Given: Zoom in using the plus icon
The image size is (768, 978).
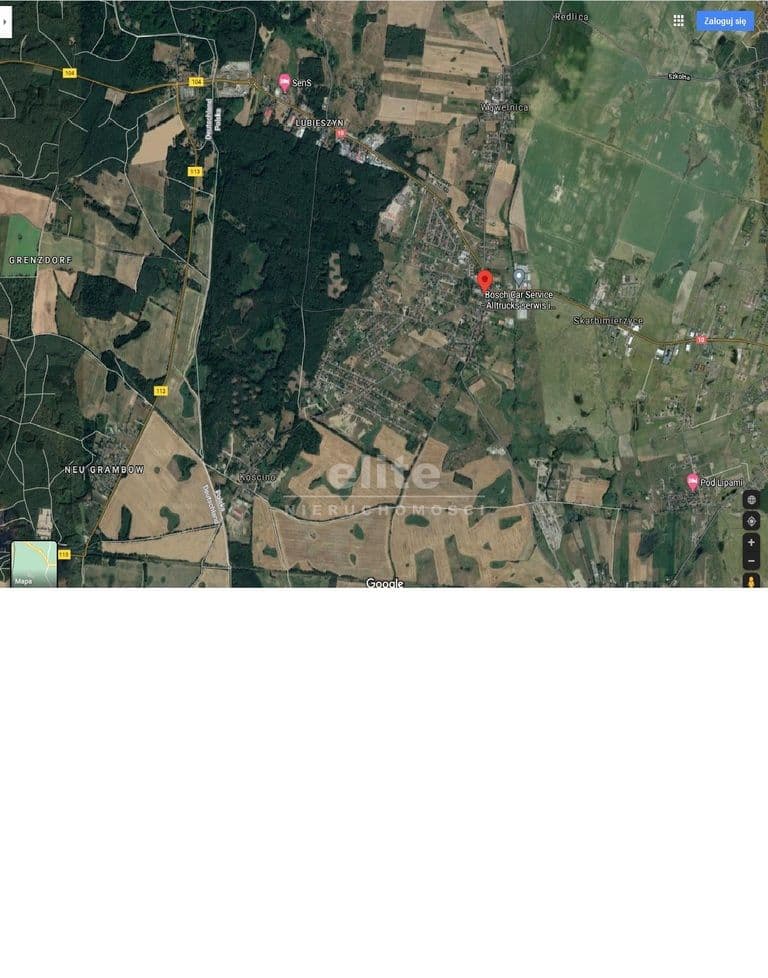Looking at the screenshot, I should pos(752,543).
